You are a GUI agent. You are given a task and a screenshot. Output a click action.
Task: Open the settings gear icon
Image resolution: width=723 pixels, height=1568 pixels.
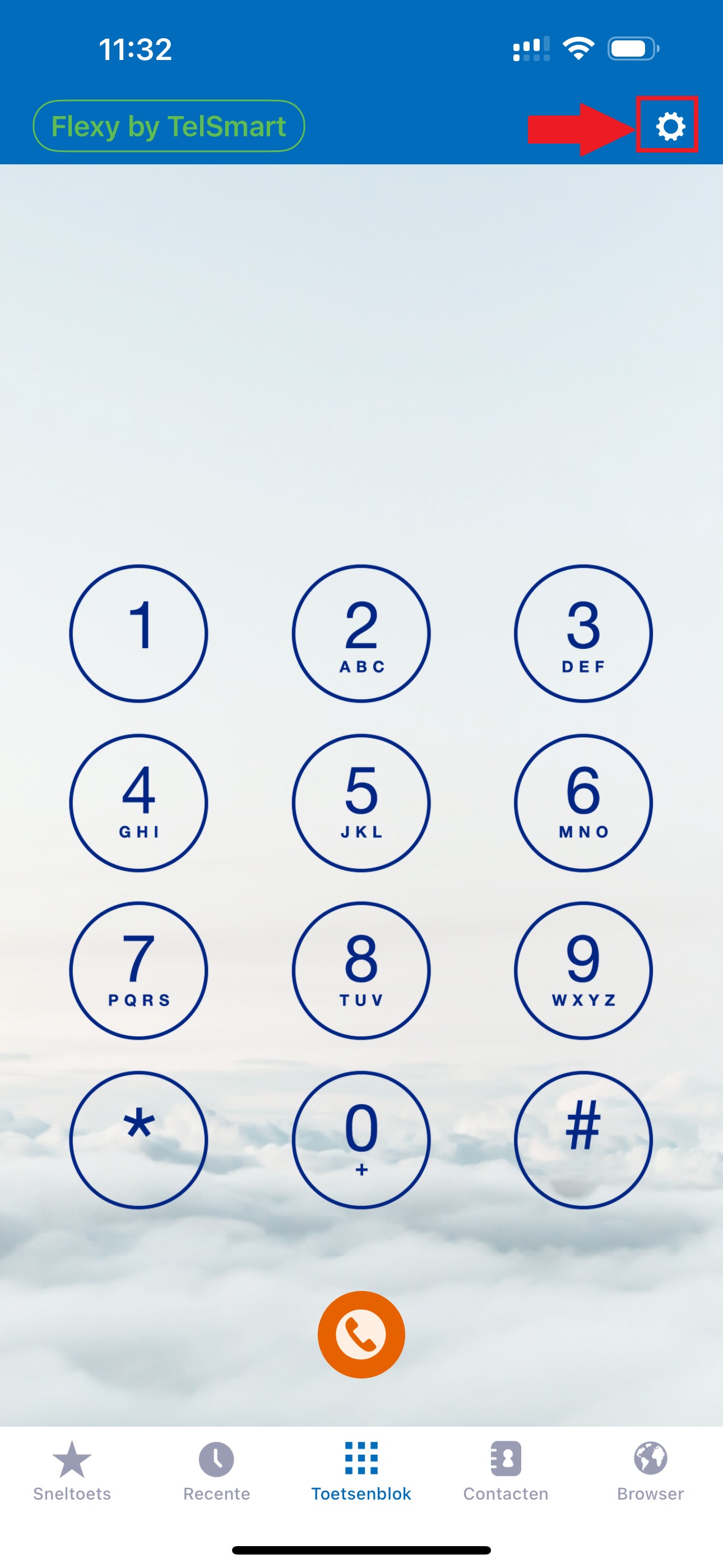[669, 126]
